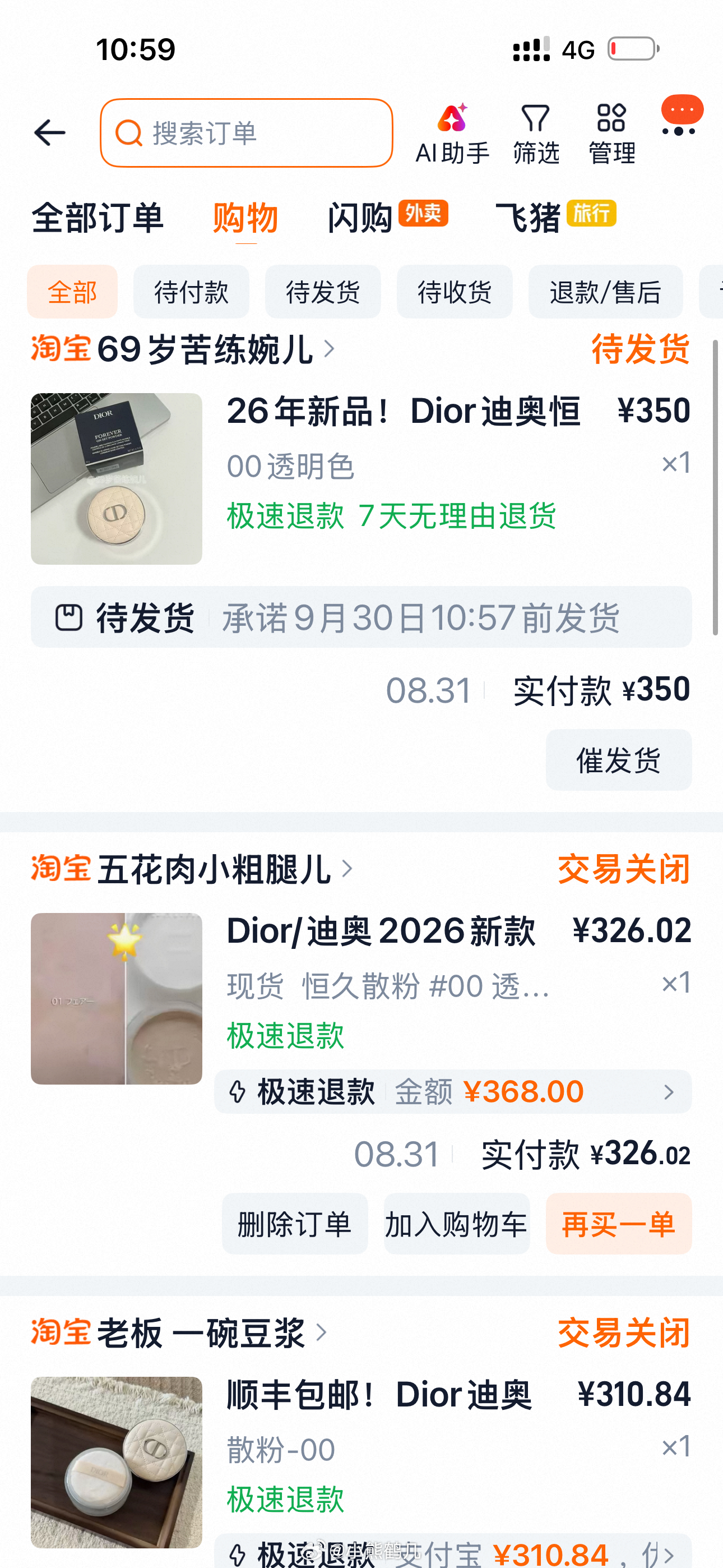Tap 删除订单 to delete order
Screen dimensions: 723x1568
(295, 1224)
